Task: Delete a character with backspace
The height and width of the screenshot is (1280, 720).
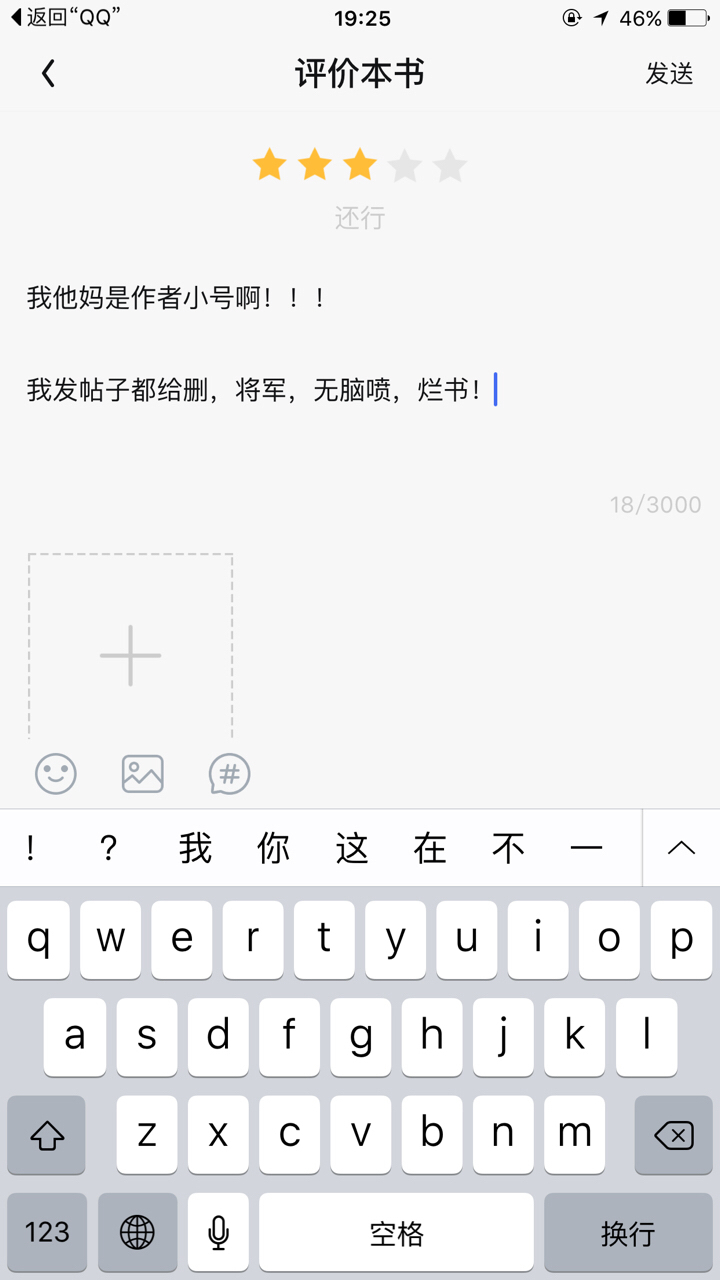Action: click(x=672, y=1134)
